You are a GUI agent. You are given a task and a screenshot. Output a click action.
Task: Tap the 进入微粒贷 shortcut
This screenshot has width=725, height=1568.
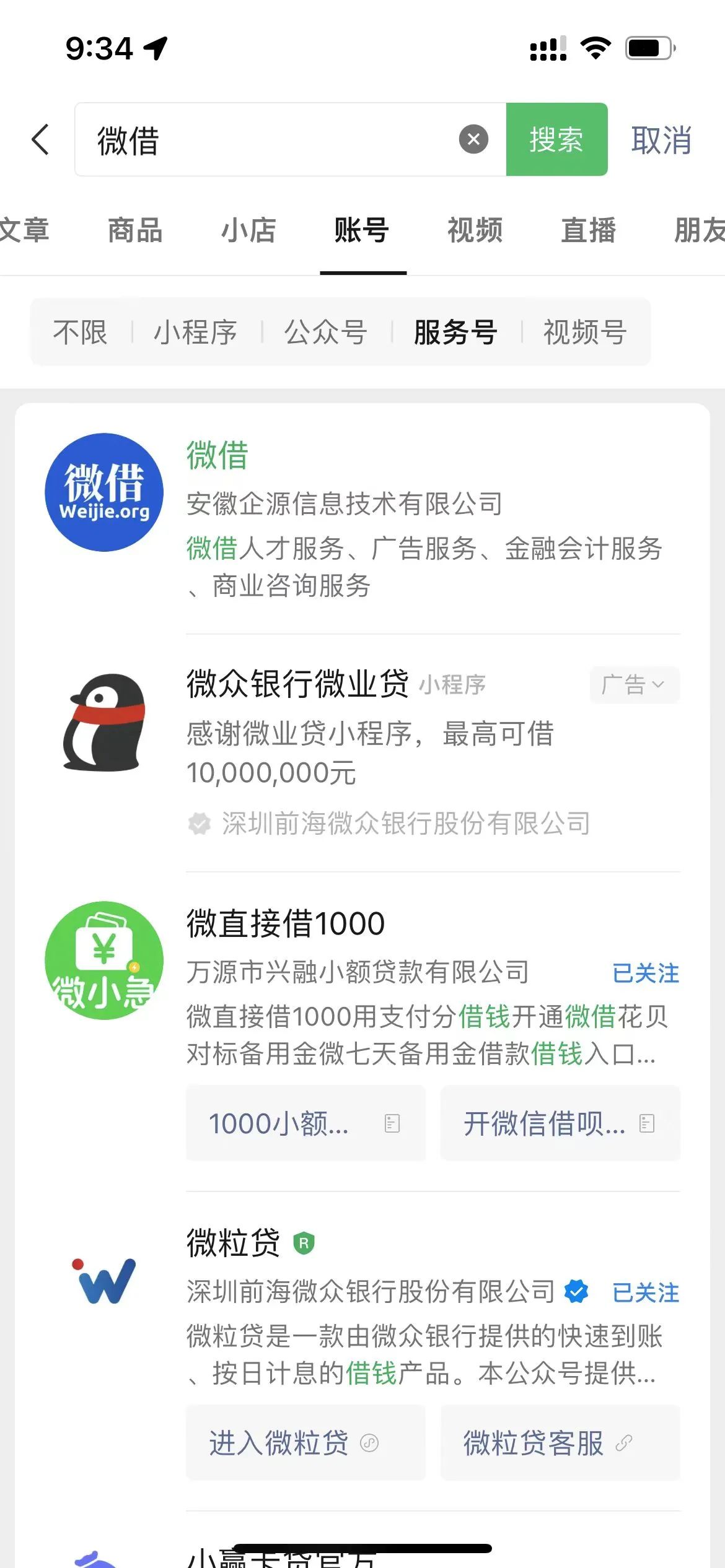pyautogui.click(x=305, y=1442)
